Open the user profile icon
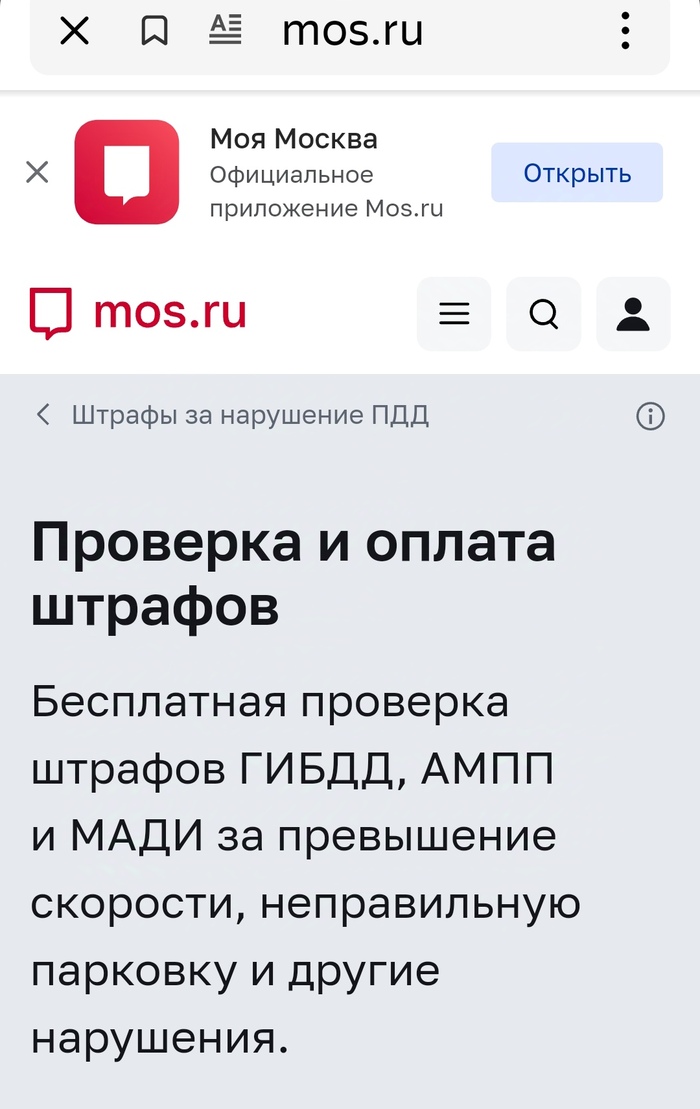 tap(633, 314)
